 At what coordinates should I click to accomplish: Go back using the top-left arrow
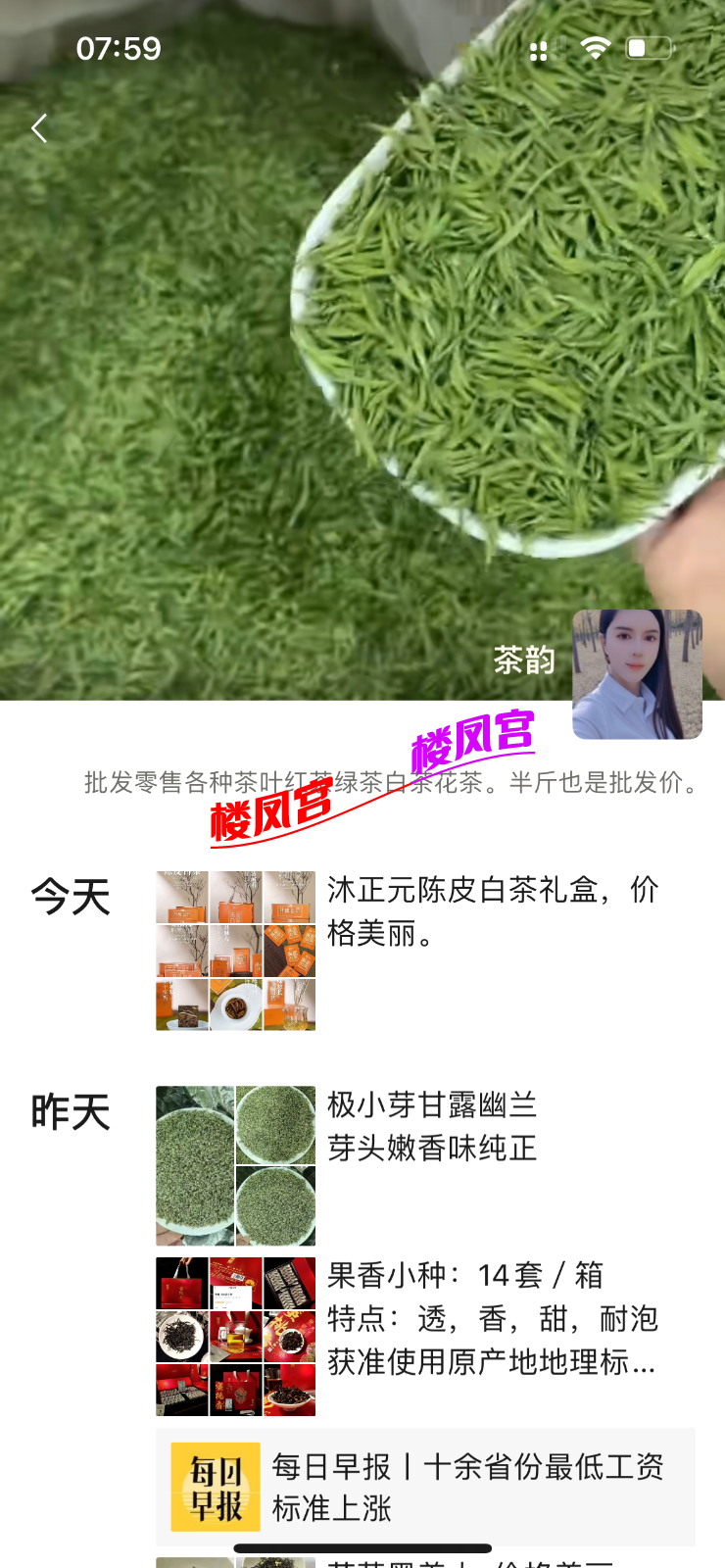pyautogui.click(x=39, y=128)
